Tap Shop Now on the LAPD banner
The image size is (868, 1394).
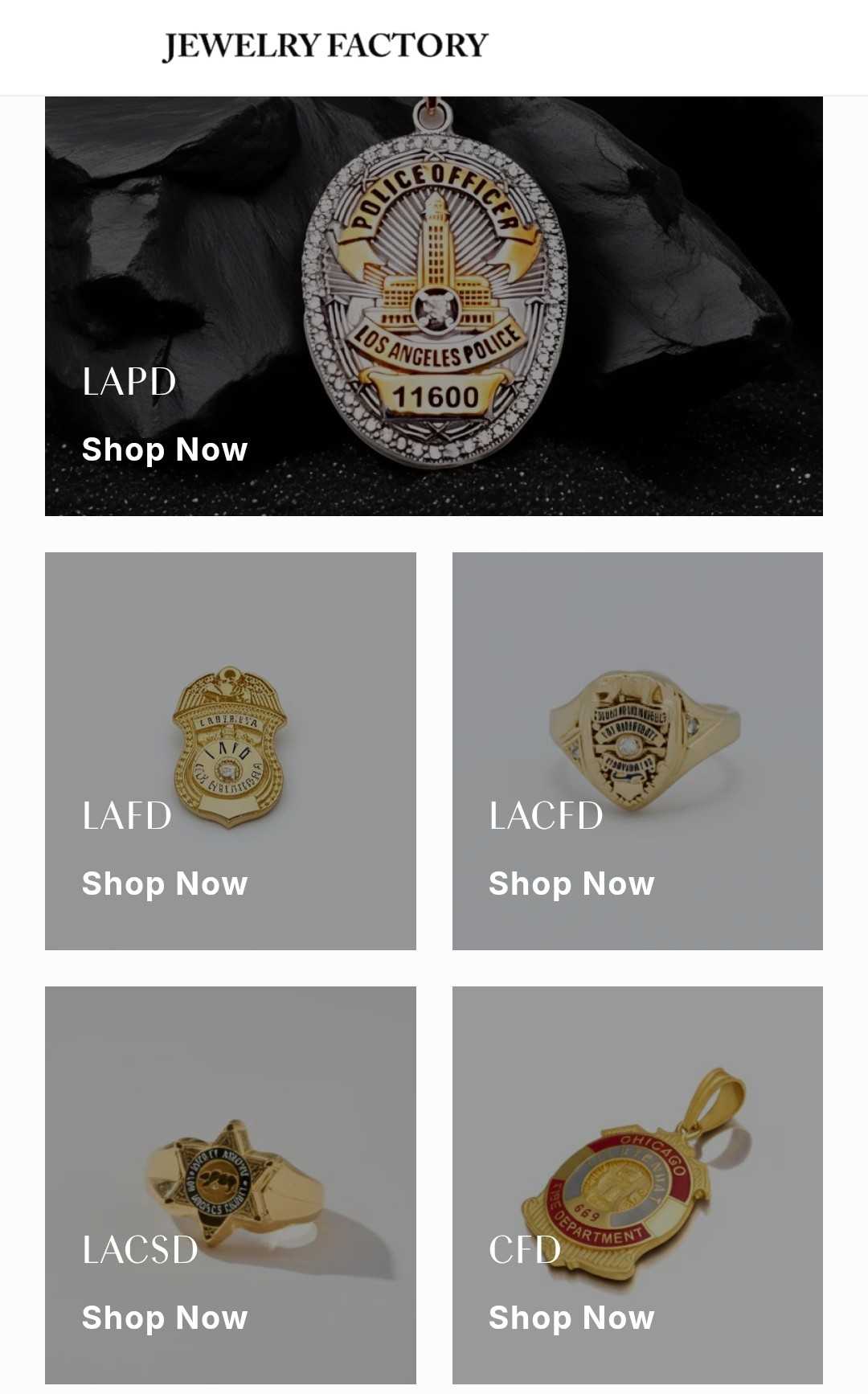(x=165, y=450)
